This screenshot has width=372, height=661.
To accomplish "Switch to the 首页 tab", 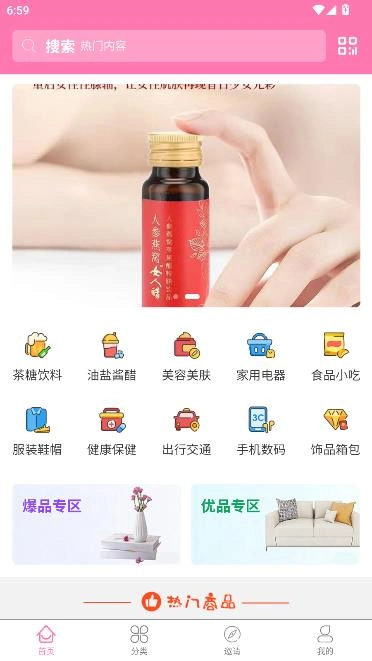I will pos(46,640).
